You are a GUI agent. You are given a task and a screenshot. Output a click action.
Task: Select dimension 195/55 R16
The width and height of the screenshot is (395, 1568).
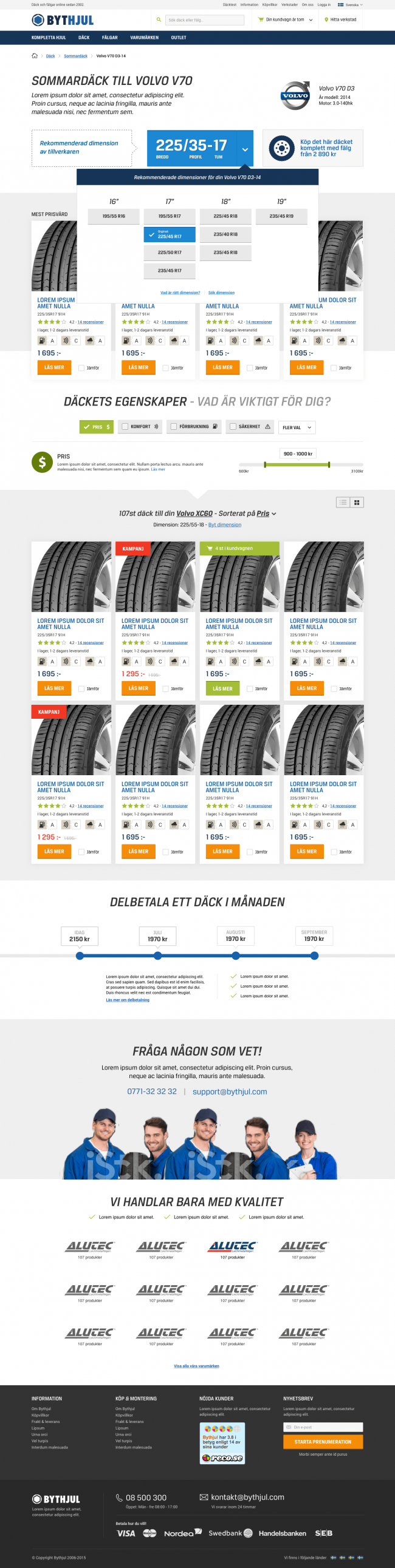pos(114,216)
